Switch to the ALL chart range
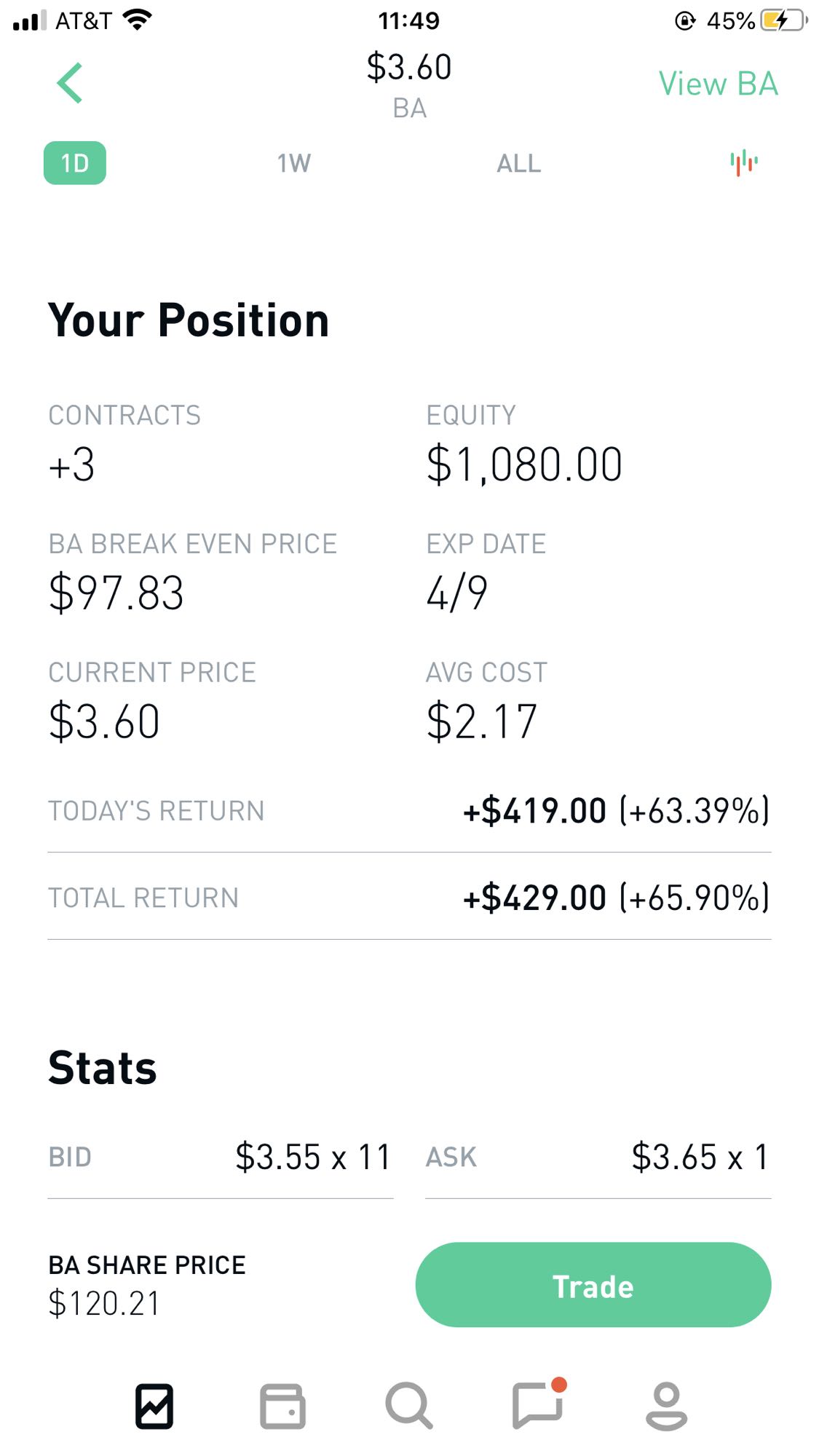 [x=519, y=163]
